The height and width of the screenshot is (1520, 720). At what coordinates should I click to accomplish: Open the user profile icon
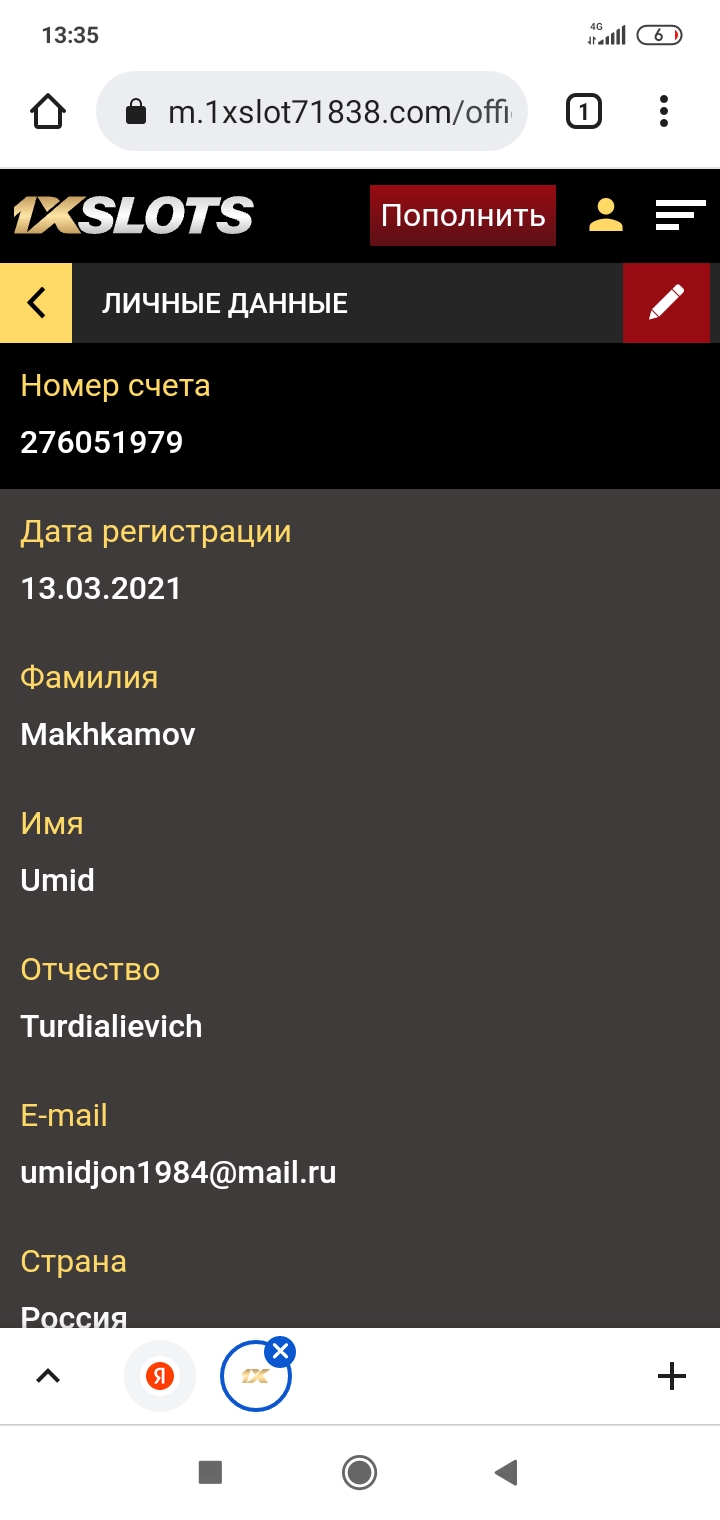pyautogui.click(x=605, y=216)
